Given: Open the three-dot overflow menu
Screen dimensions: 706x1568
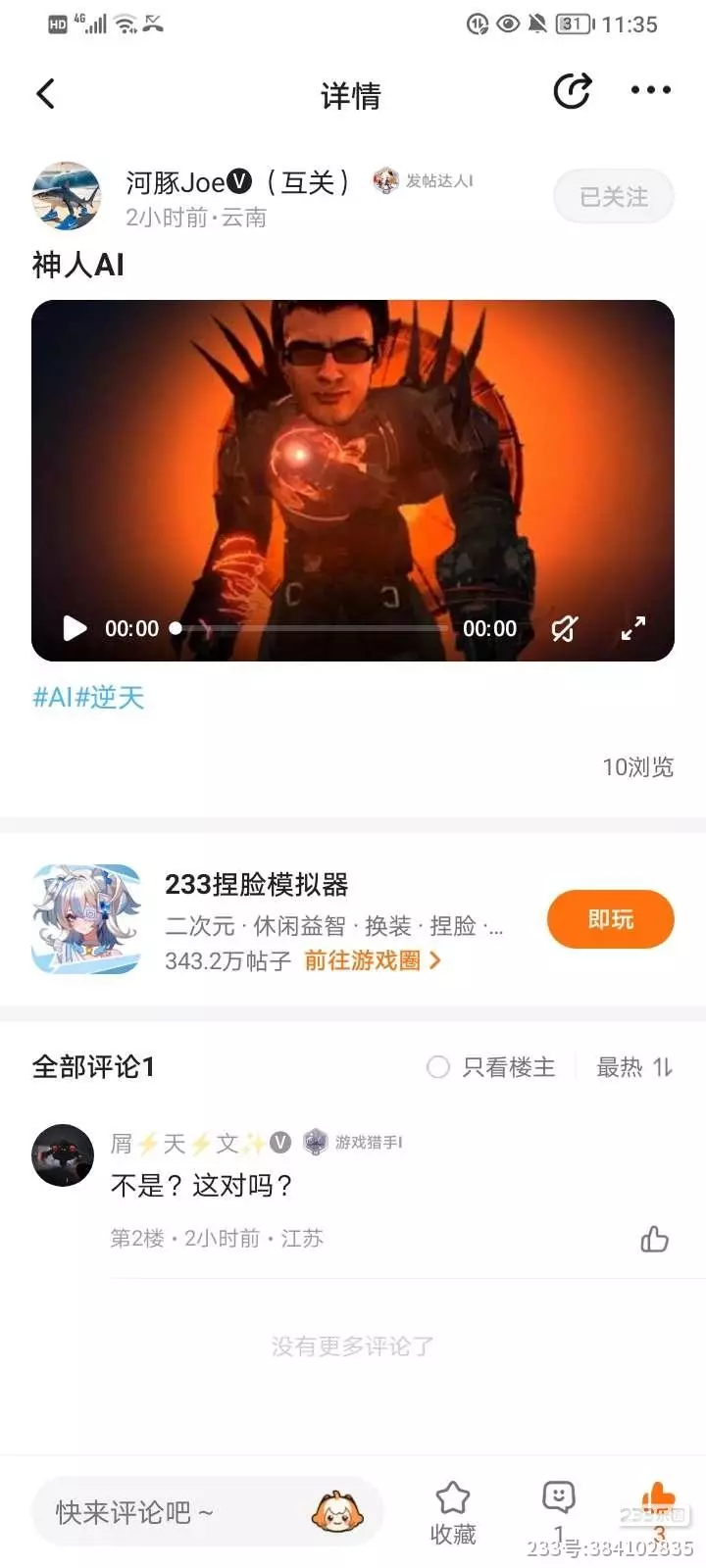Looking at the screenshot, I should (650, 90).
